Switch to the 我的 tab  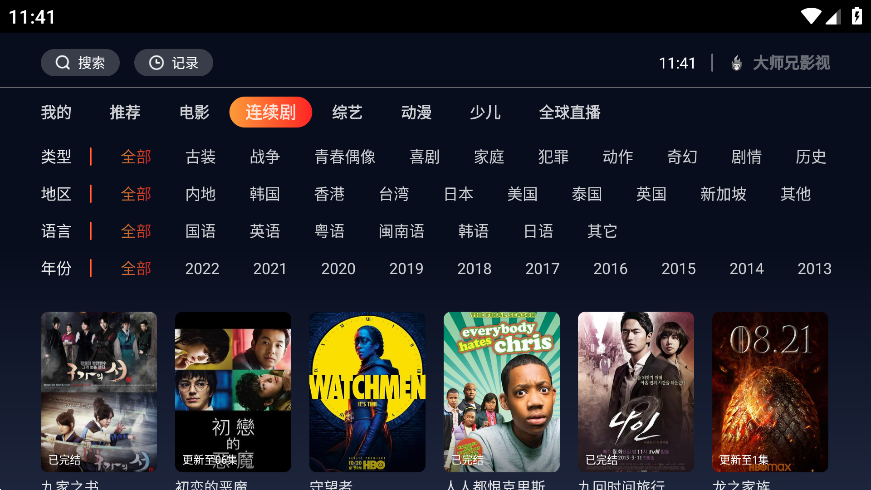click(56, 112)
